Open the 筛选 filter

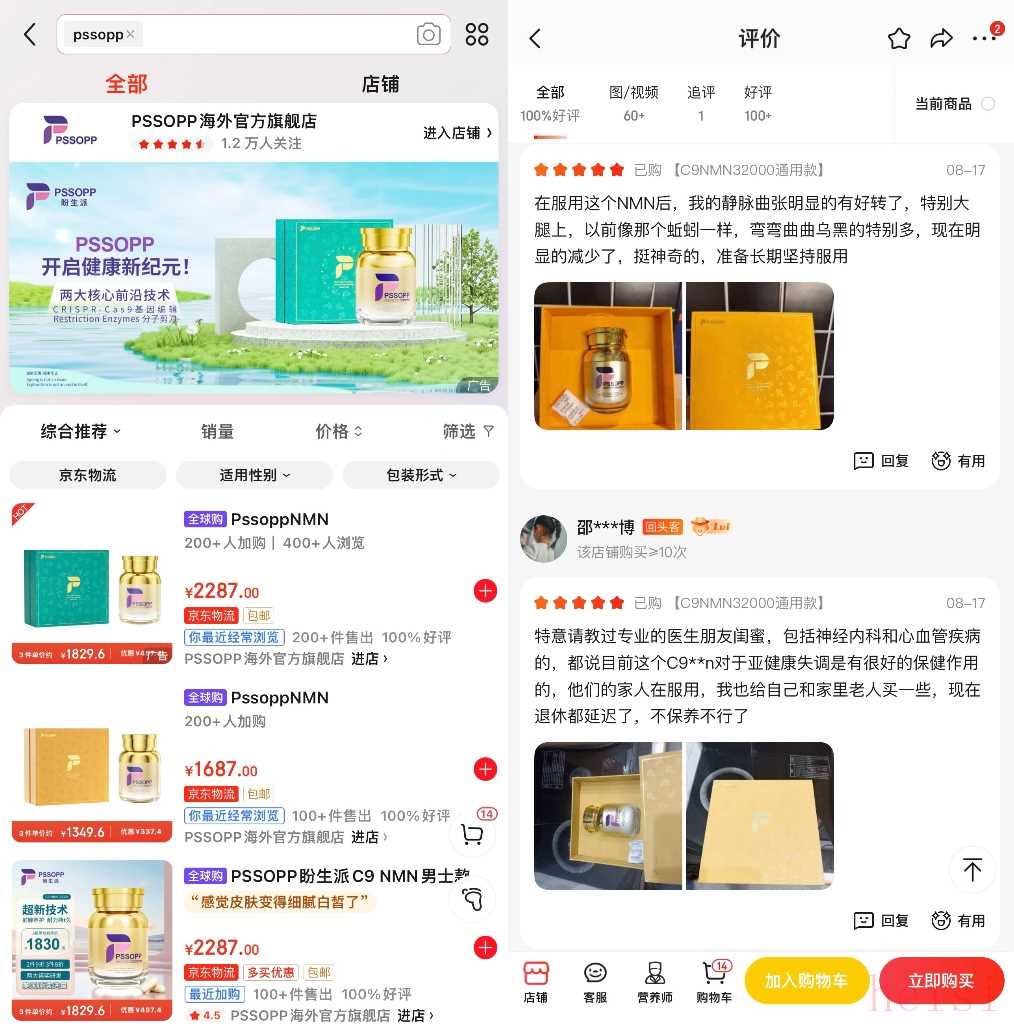(x=468, y=432)
